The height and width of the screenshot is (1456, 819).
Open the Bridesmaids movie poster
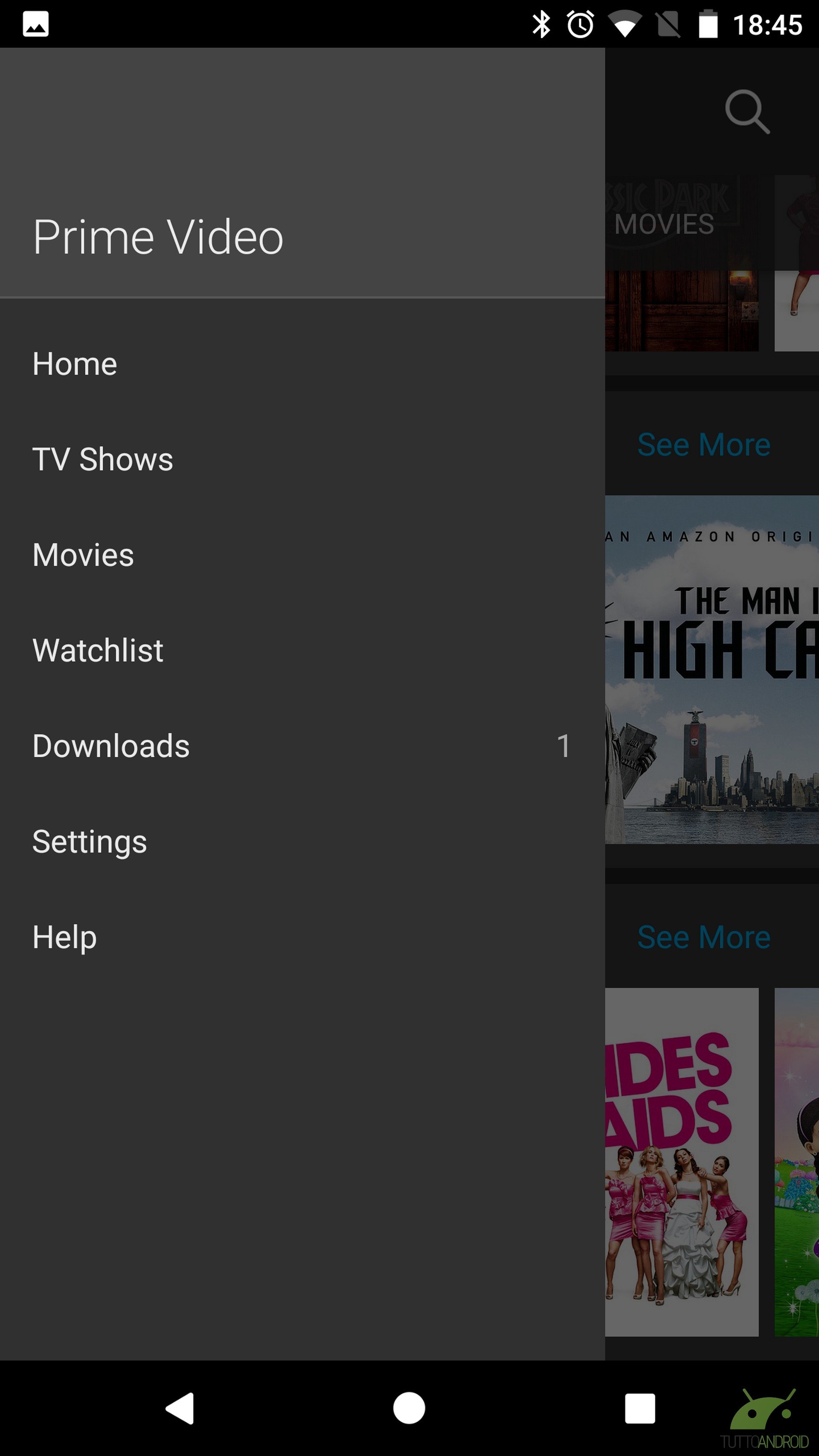682,1162
